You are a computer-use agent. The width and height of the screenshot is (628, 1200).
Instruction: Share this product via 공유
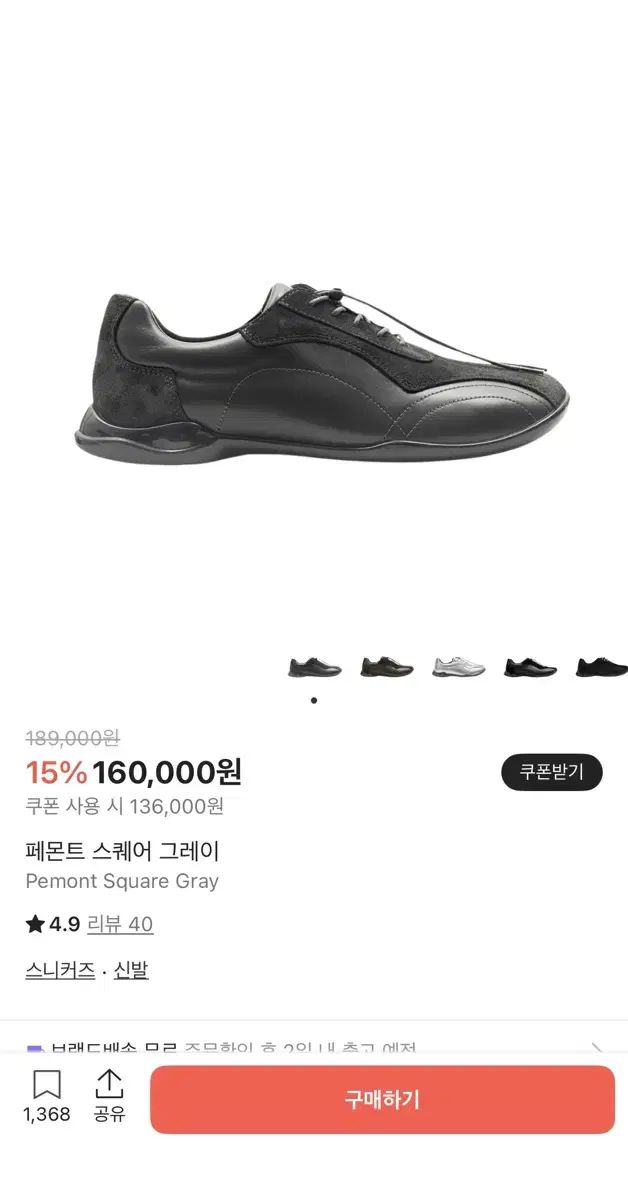pyautogui.click(x=109, y=1096)
